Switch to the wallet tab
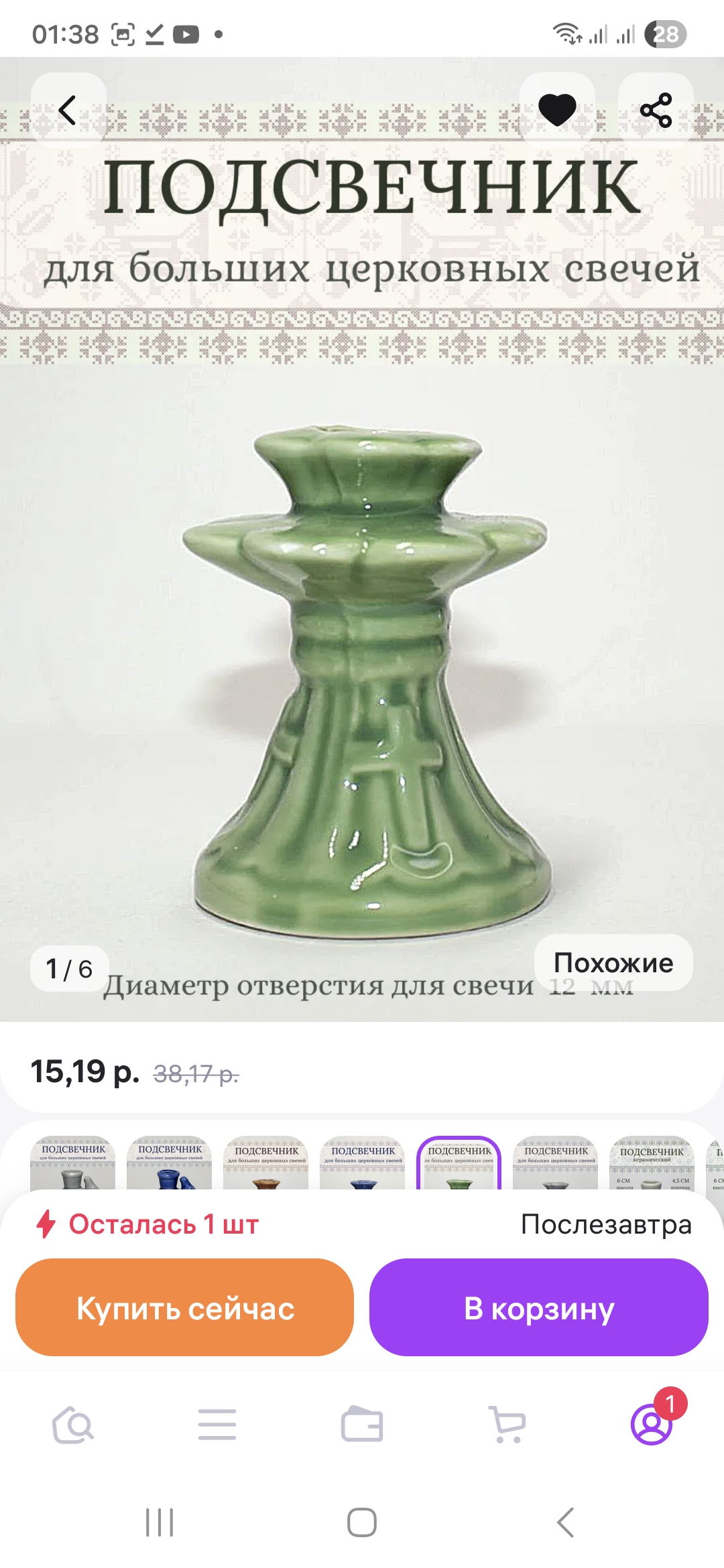Viewport: 724px width, 1568px height. click(362, 1425)
